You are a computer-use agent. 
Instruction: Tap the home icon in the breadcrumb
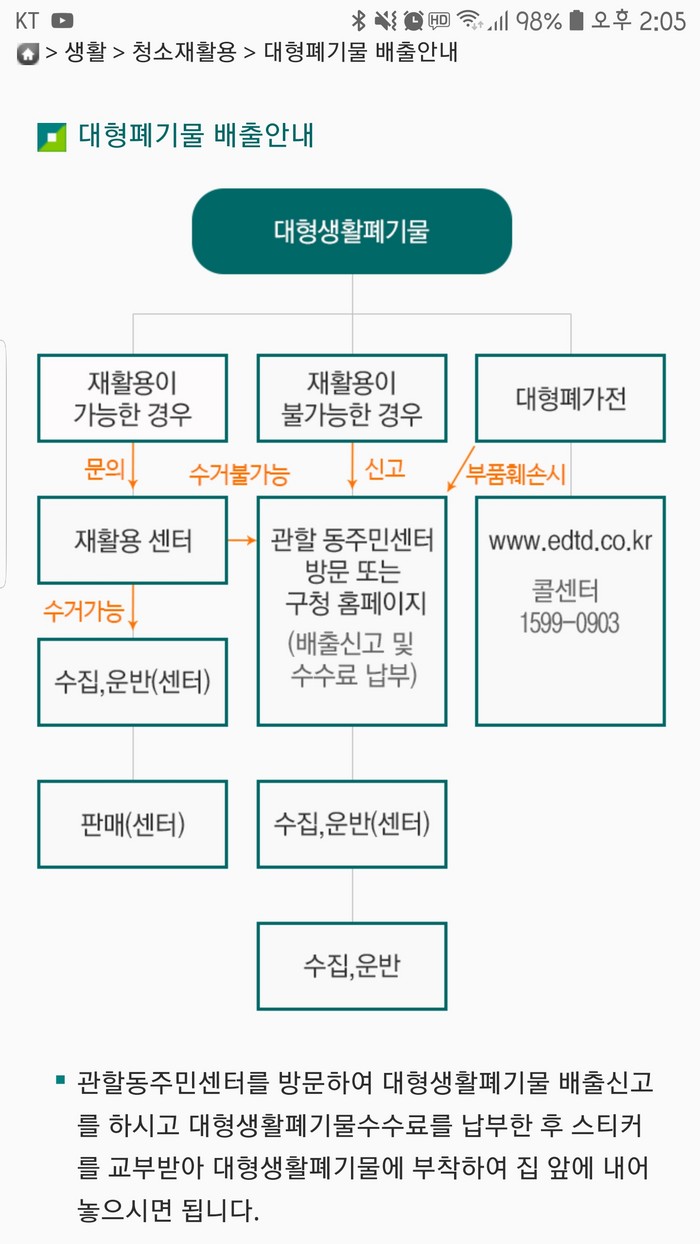click(27, 54)
